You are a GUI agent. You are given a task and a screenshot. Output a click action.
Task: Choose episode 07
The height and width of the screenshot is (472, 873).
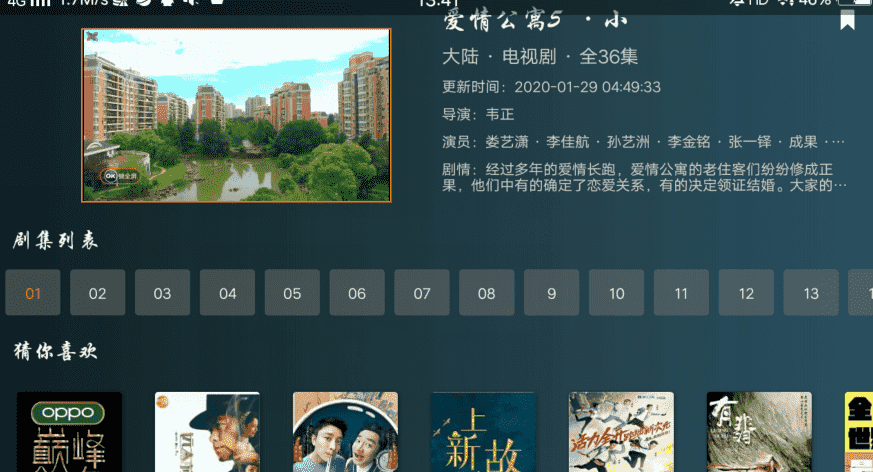[x=422, y=293]
